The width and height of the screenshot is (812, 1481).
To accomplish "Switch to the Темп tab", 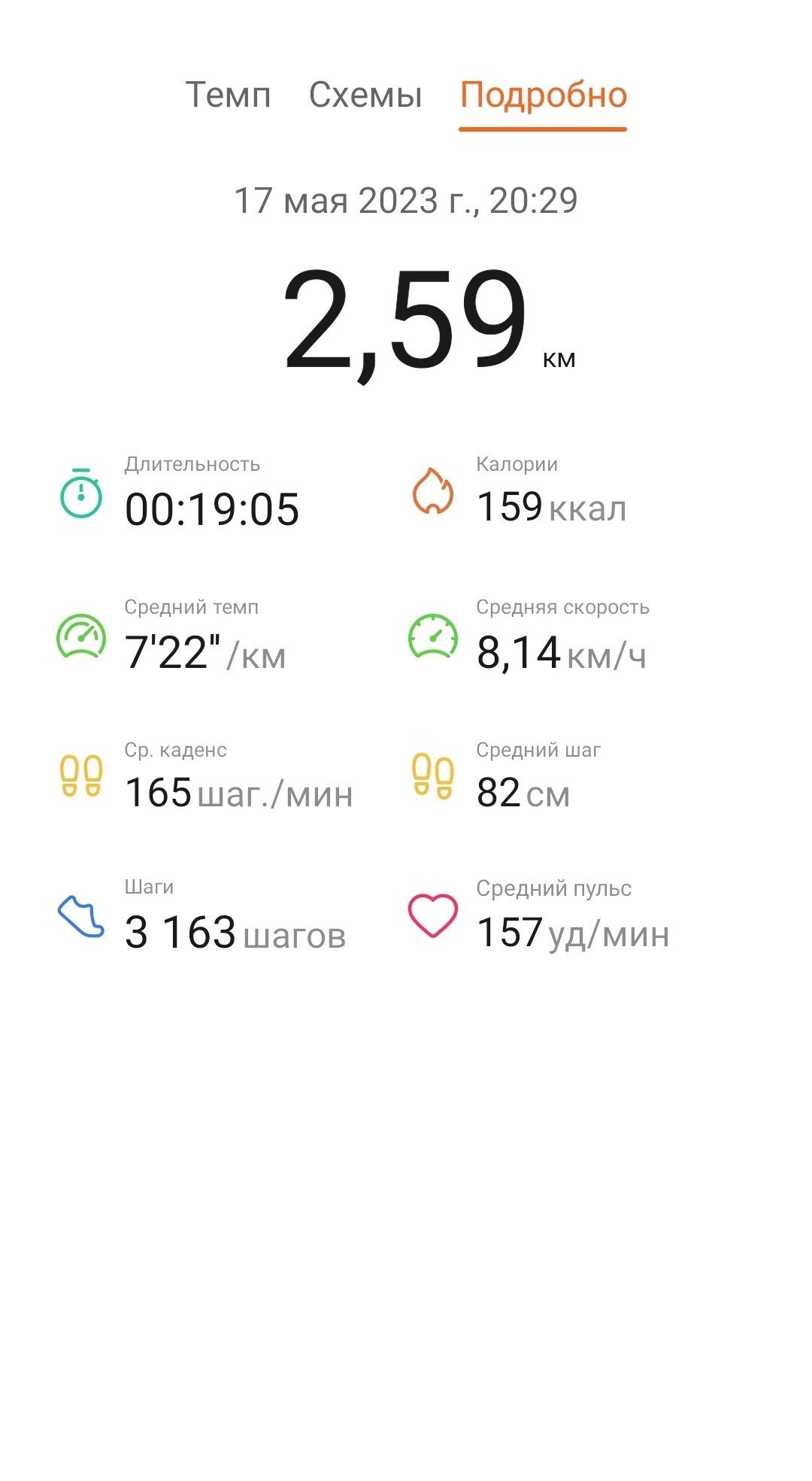I will pyautogui.click(x=228, y=96).
